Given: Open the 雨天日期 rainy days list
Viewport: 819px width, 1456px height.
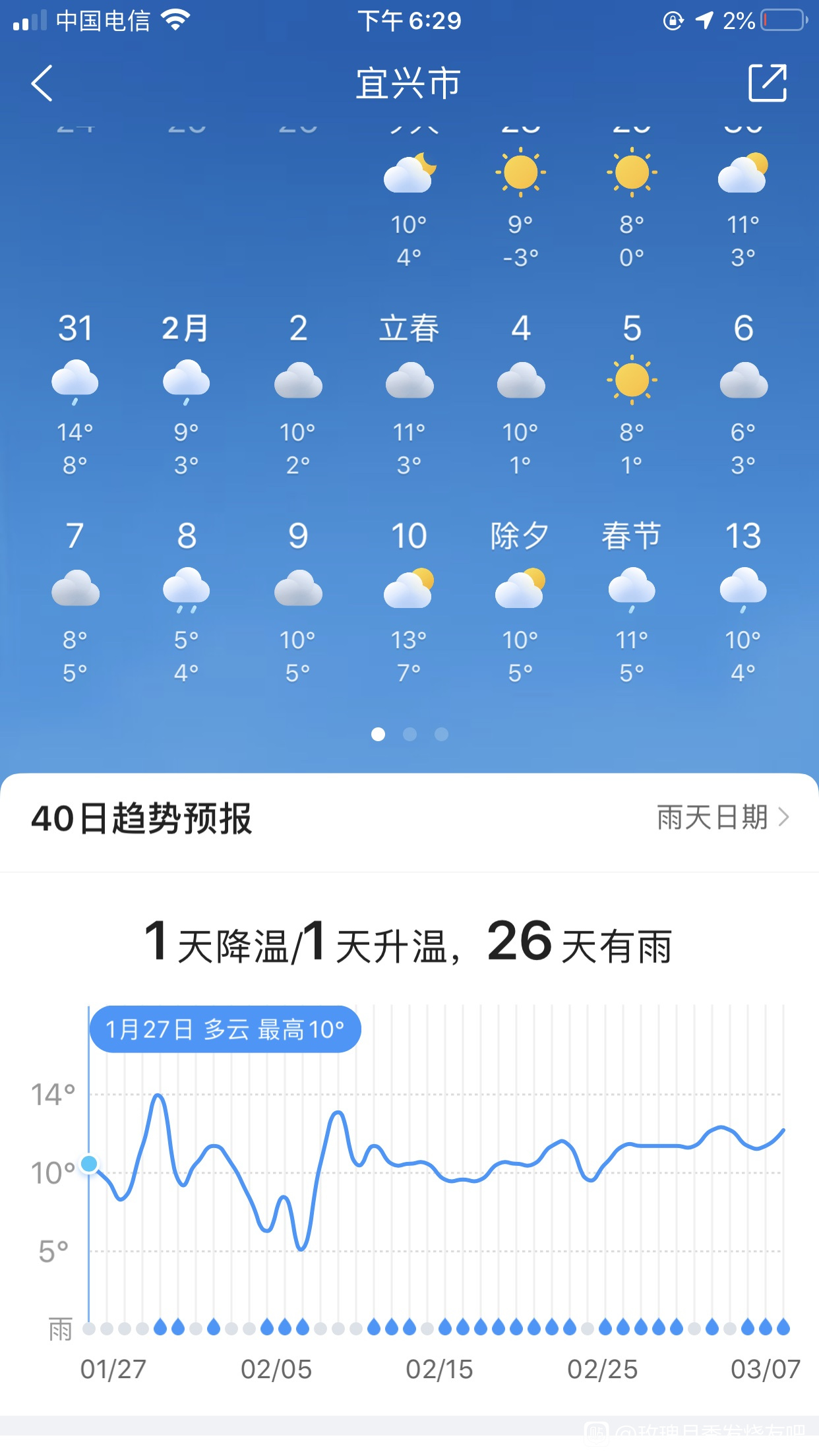Looking at the screenshot, I should pos(723,818).
